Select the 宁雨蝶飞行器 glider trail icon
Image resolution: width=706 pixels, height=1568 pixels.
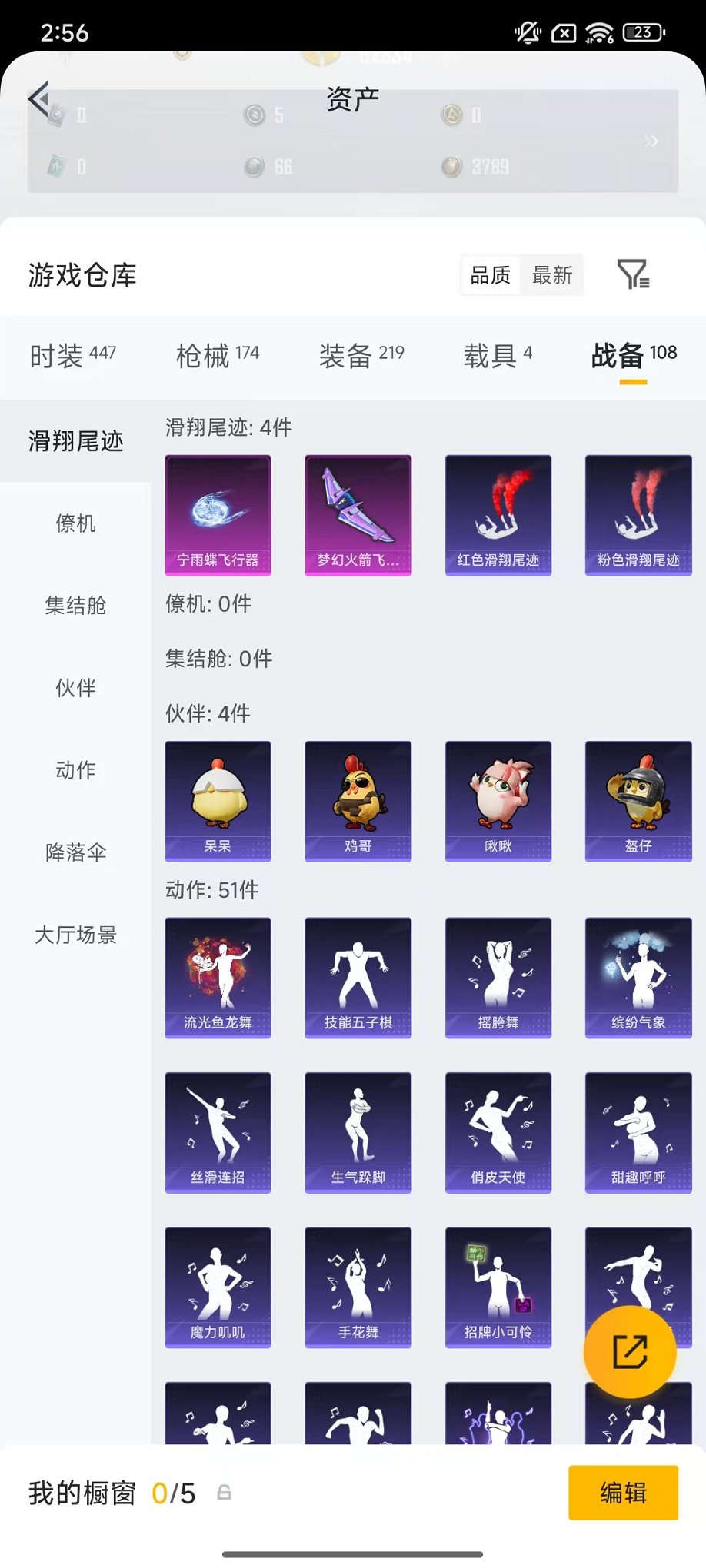tap(218, 515)
